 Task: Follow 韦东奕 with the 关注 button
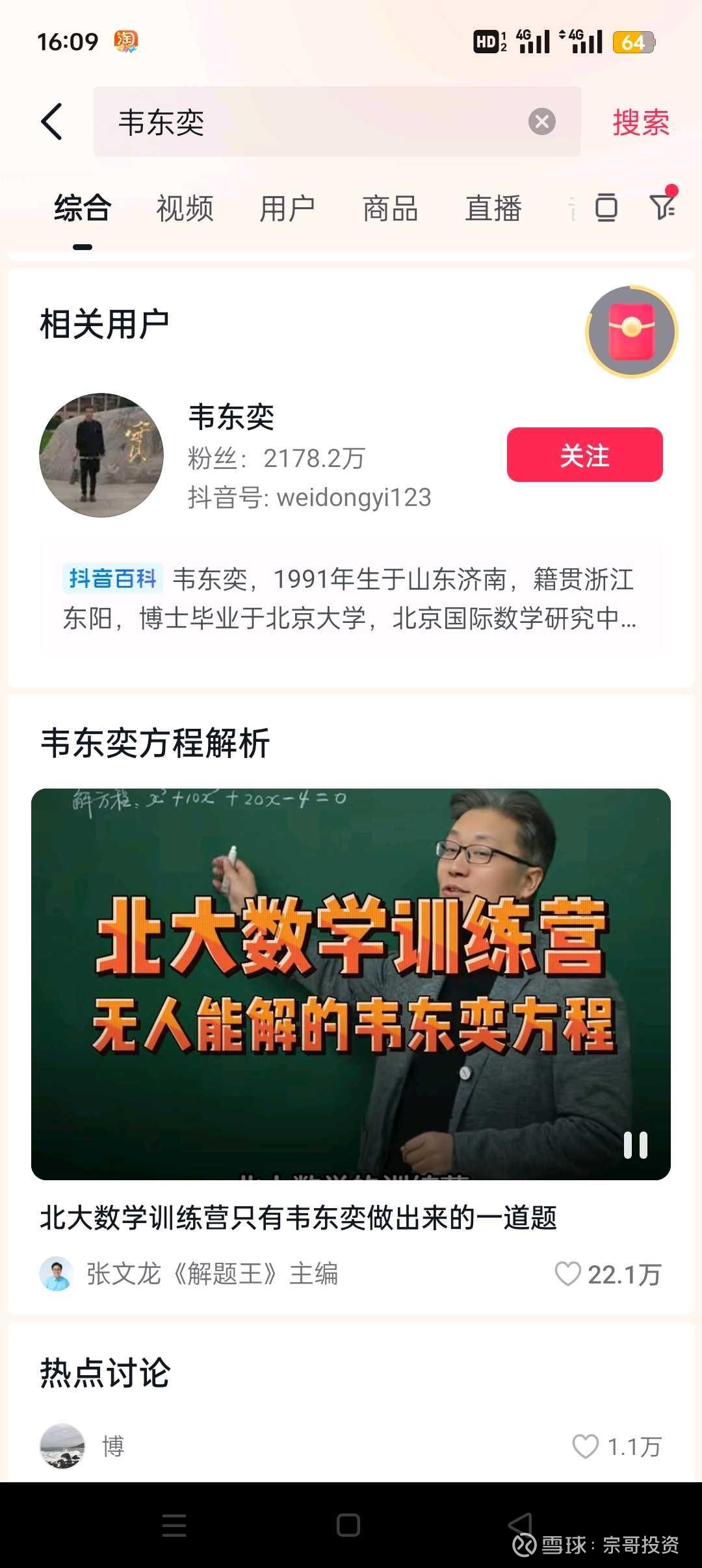[584, 455]
